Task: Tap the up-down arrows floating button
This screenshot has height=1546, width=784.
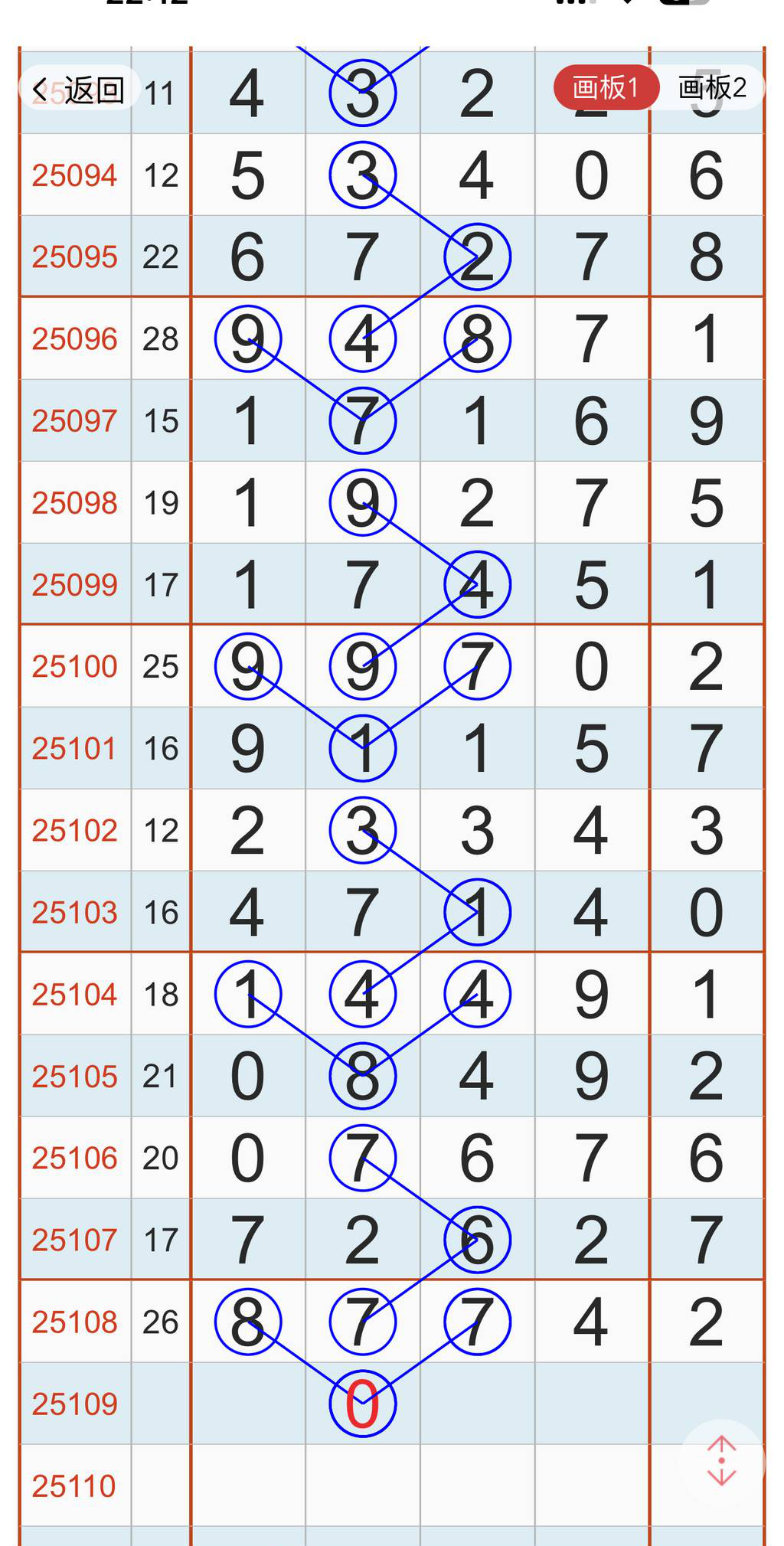Action: pyautogui.click(x=721, y=1461)
